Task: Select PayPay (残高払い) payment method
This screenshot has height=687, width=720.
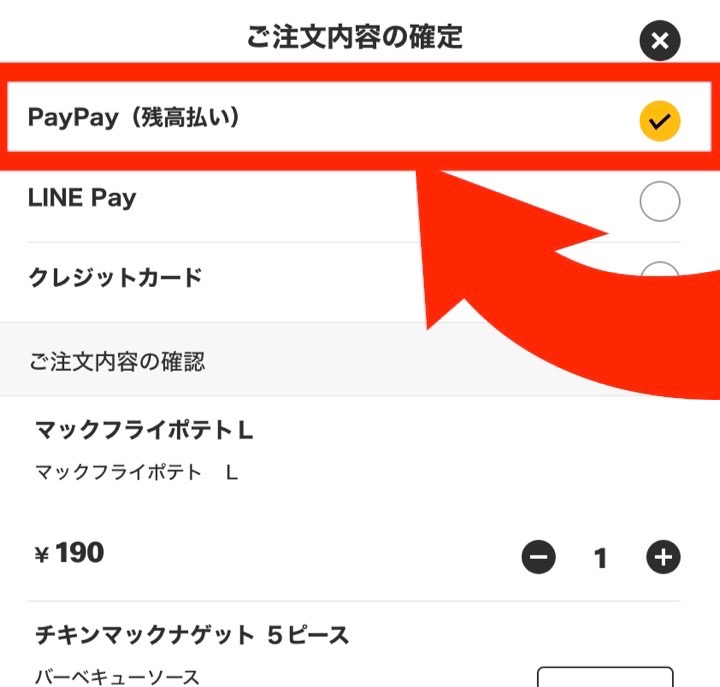Action: (659, 121)
